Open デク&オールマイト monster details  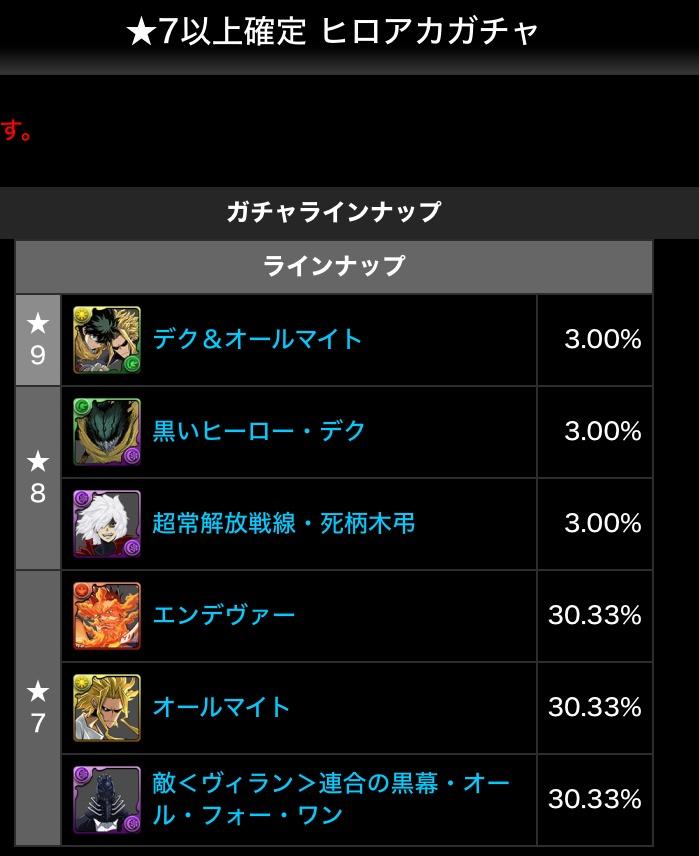257,339
